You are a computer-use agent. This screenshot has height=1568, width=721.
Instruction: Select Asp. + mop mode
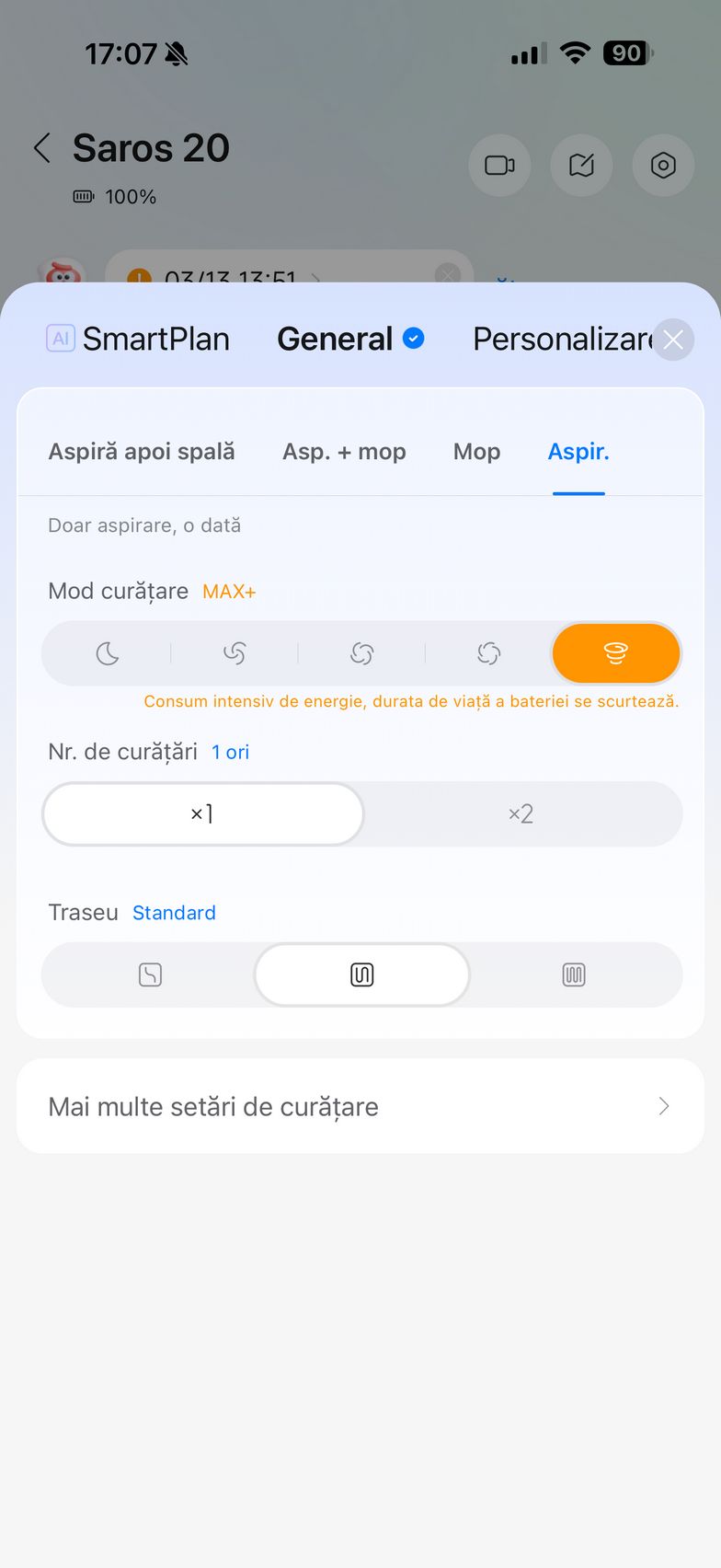click(344, 452)
